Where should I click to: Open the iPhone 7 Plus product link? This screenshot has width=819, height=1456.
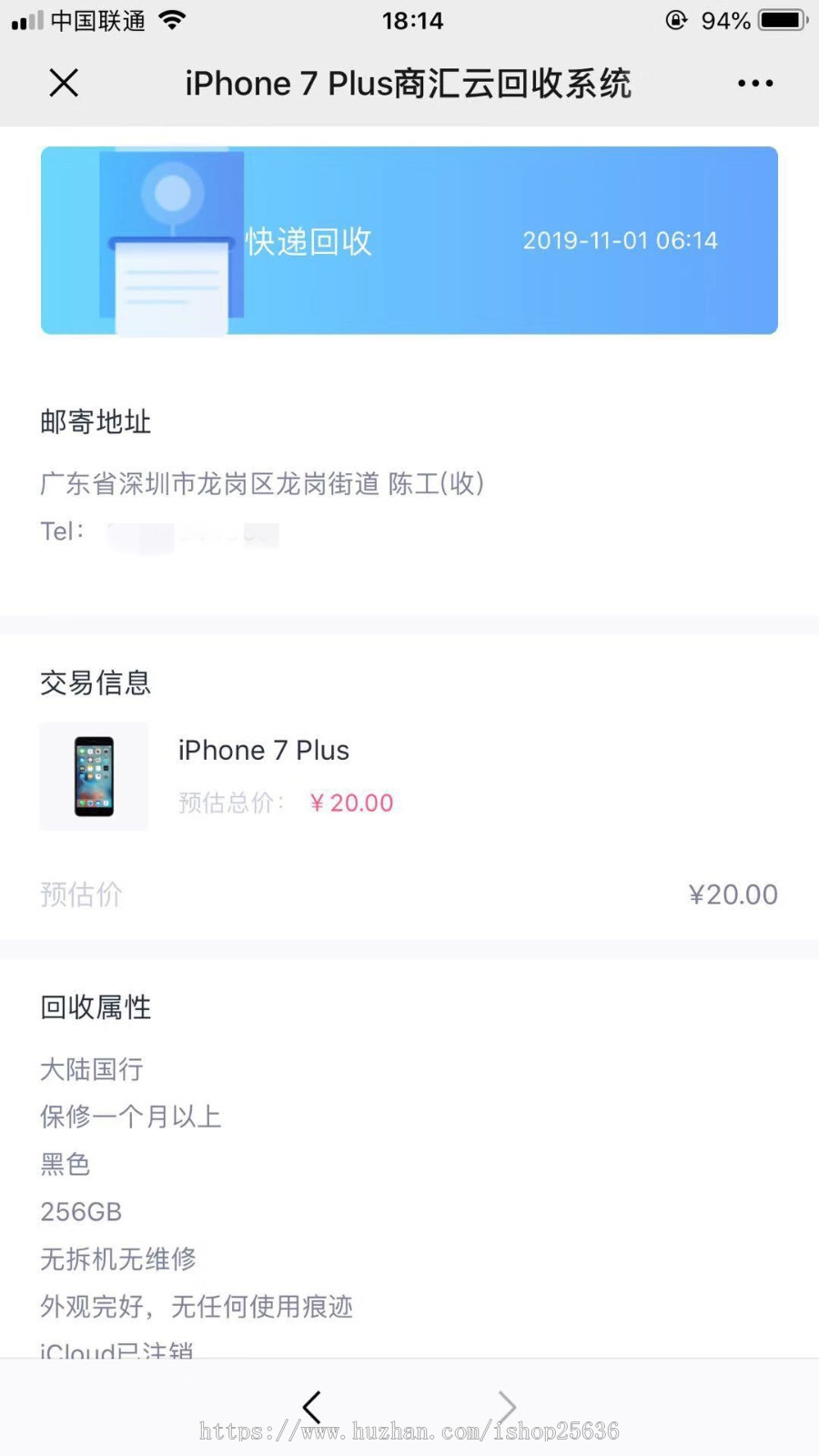[x=263, y=749]
